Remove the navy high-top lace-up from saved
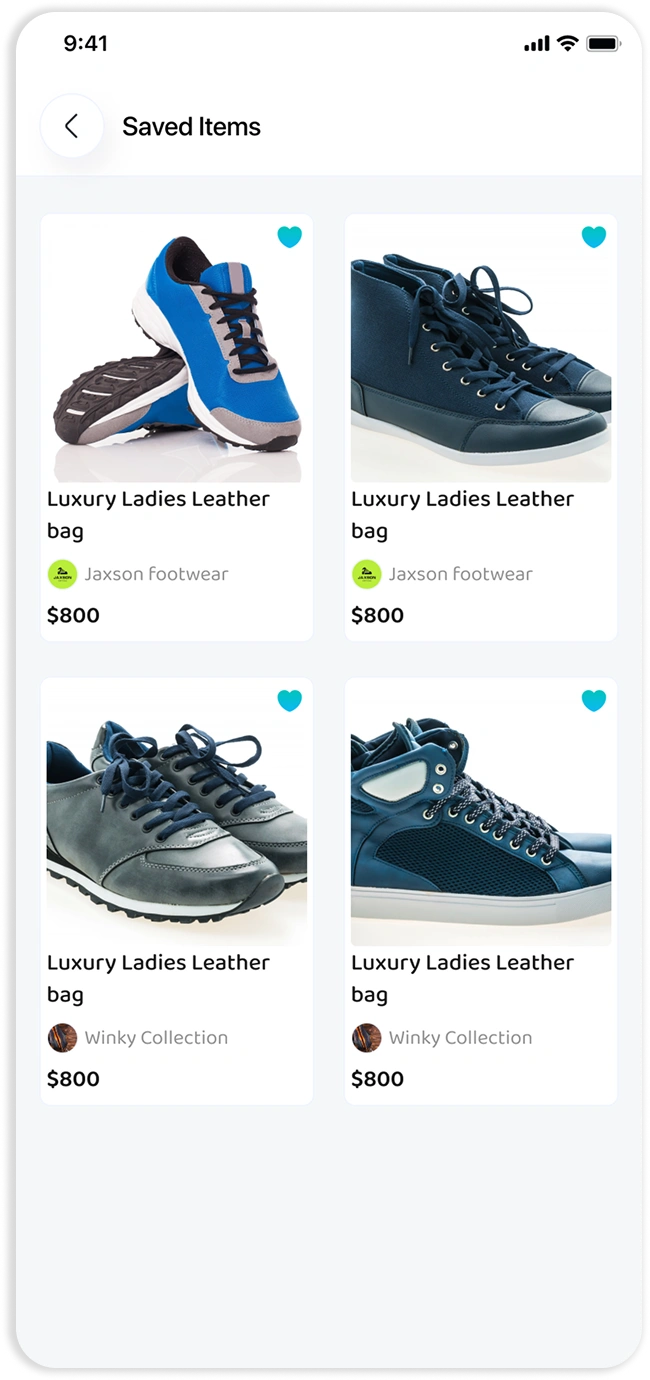This screenshot has width=650, height=1380. 593,237
